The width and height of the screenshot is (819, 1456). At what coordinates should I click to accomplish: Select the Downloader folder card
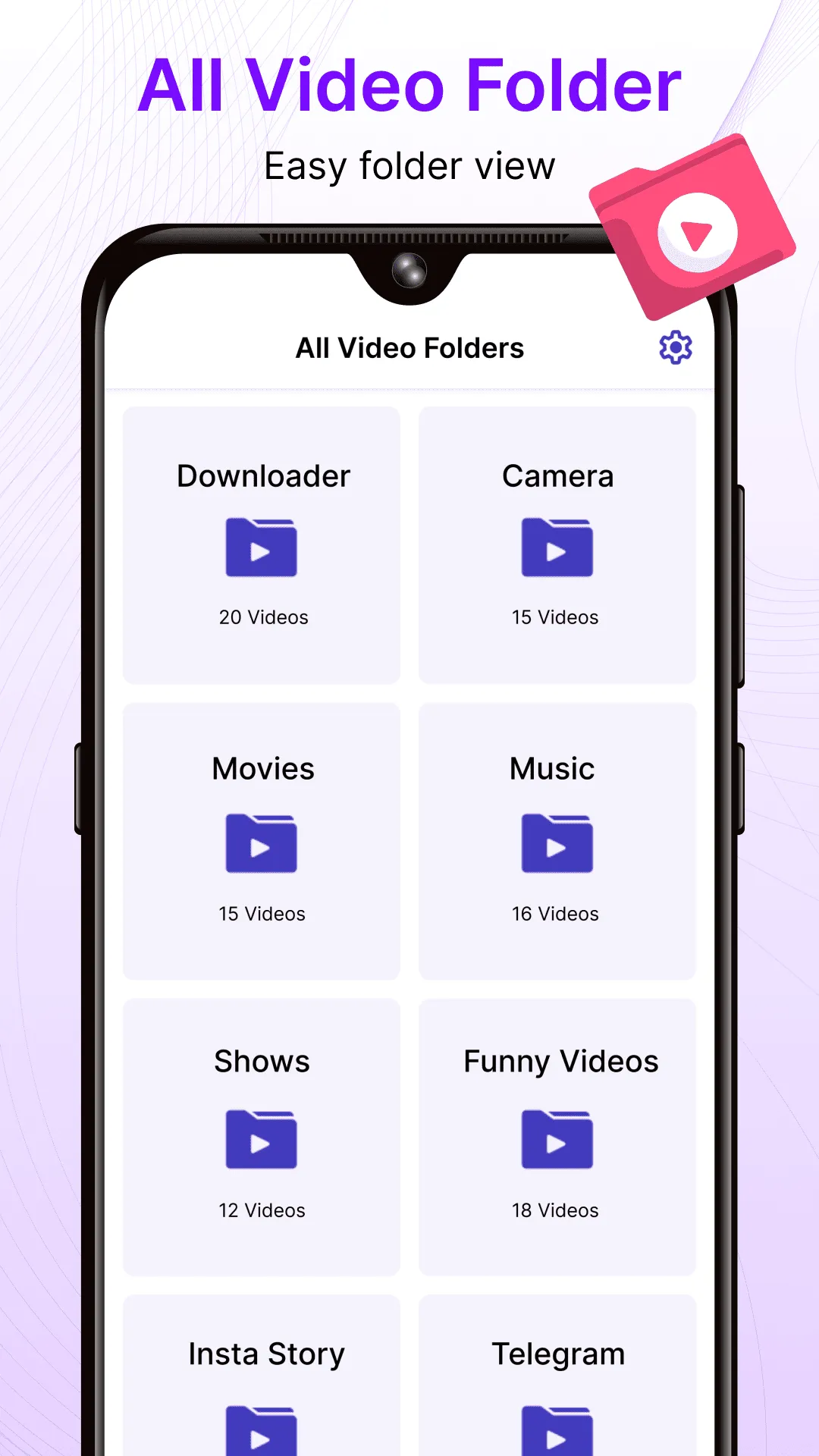click(262, 542)
